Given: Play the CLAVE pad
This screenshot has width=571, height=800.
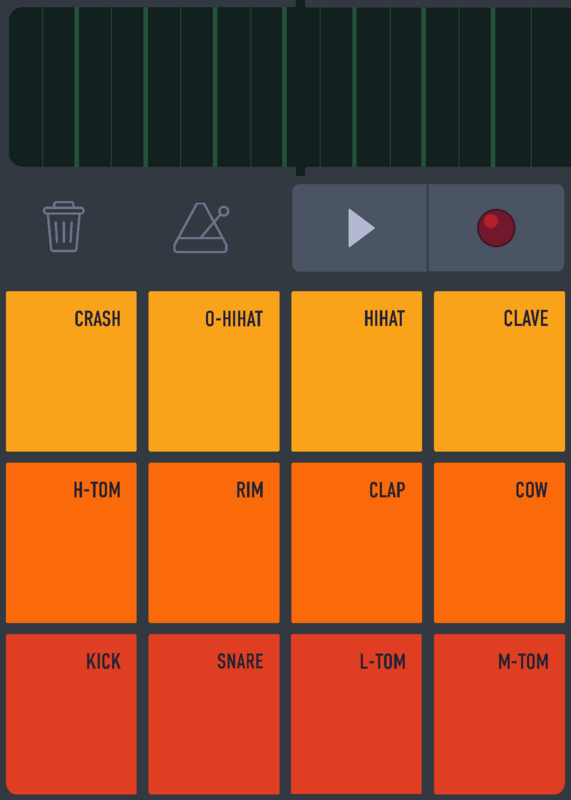Looking at the screenshot, I should (500, 371).
